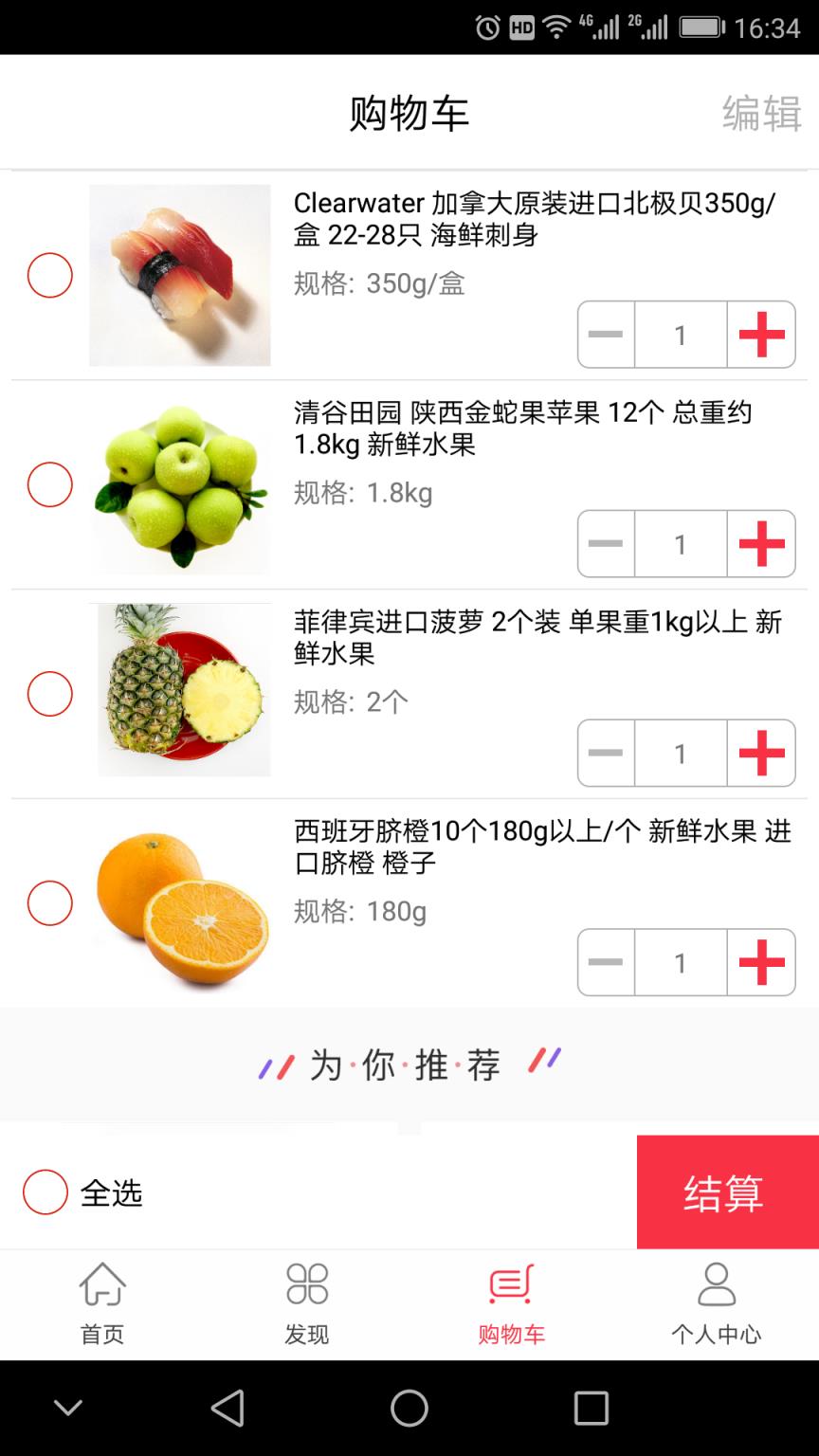Tap the battery indicator in status bar
The height and width of the screenshot is (1456, 819).
[x=701, y=27]
